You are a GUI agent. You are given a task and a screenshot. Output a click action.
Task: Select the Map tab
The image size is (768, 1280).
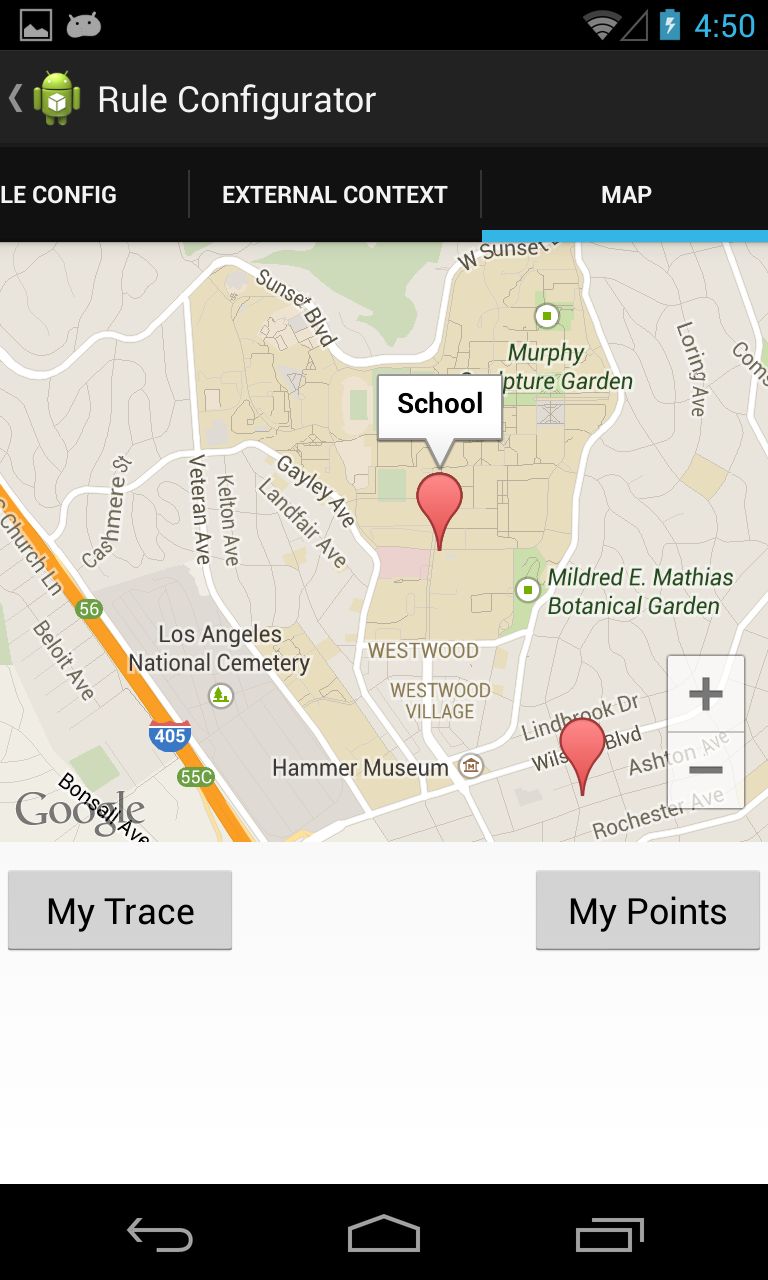[x=626, y=195]
